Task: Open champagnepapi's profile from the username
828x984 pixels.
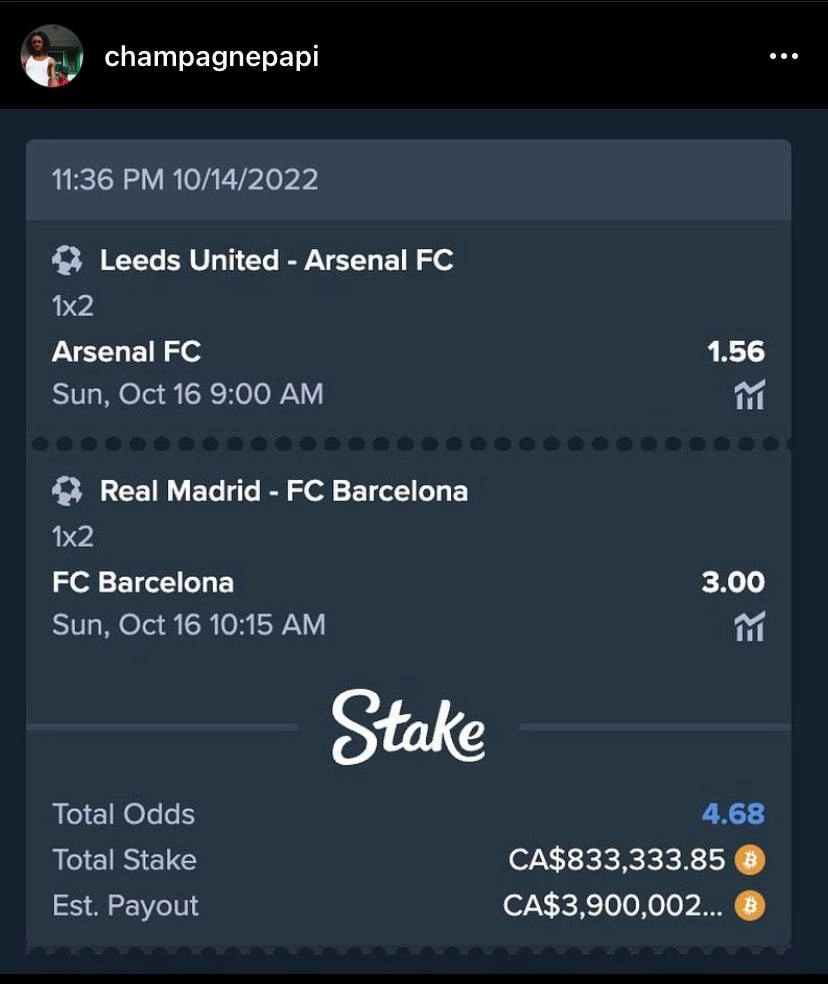Action: 211,57
